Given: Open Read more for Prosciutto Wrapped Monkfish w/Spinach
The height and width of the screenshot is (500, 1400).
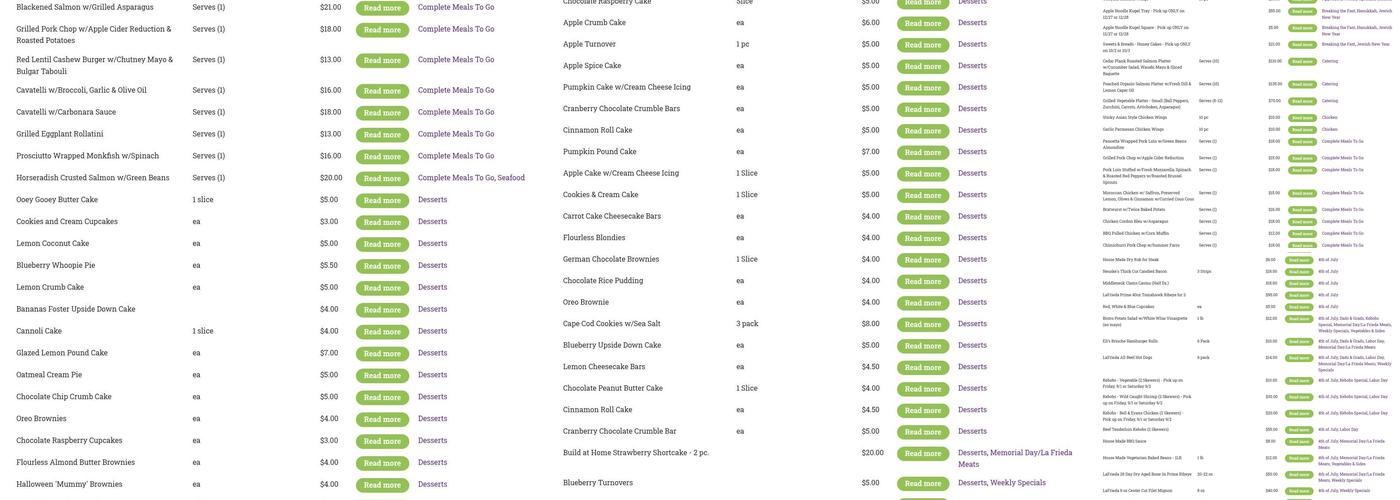Looking at the screenshot, I should (382, 157).
